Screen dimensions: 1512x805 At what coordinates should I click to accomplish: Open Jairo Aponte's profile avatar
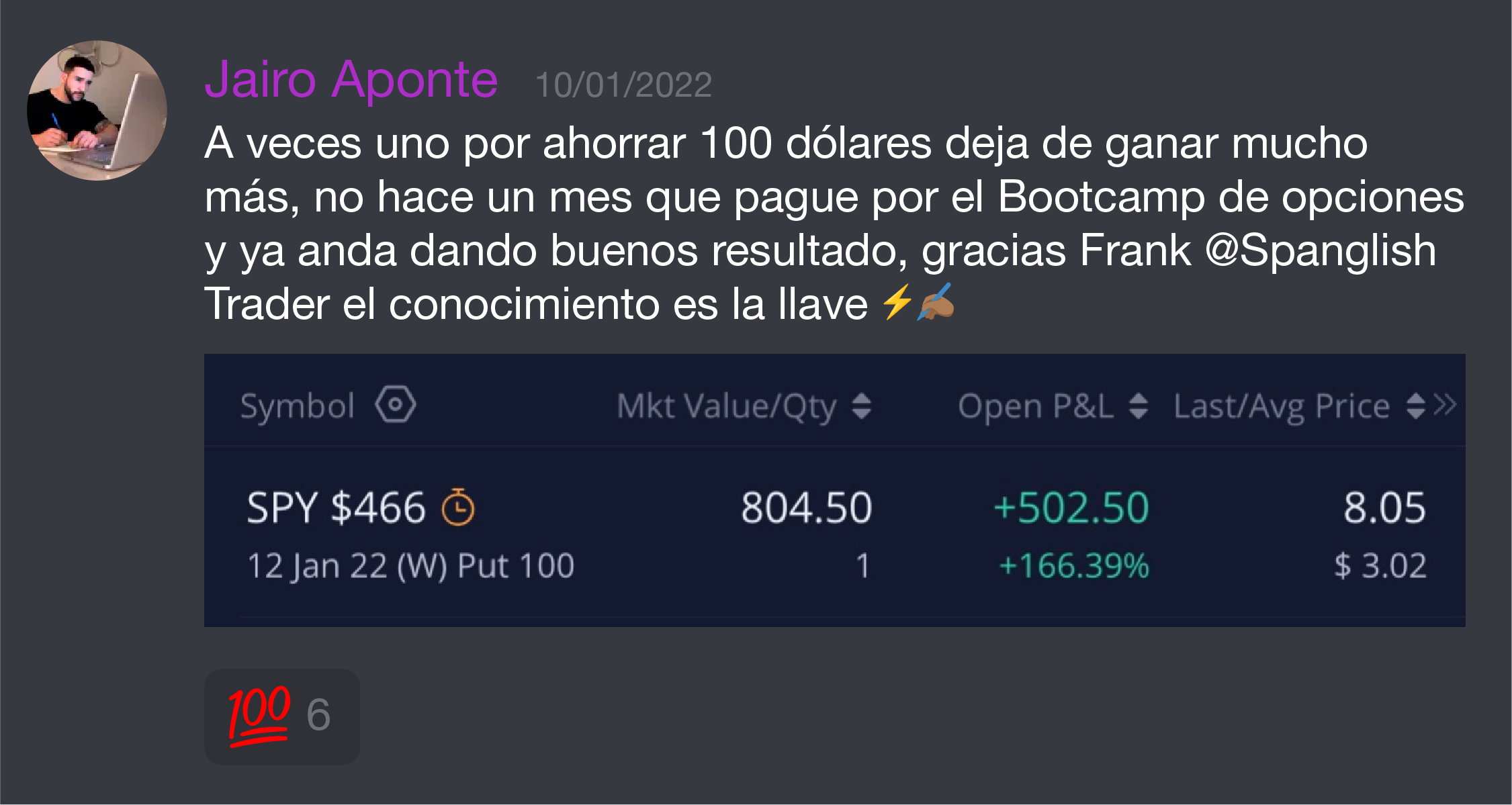(x=97, y=111)
